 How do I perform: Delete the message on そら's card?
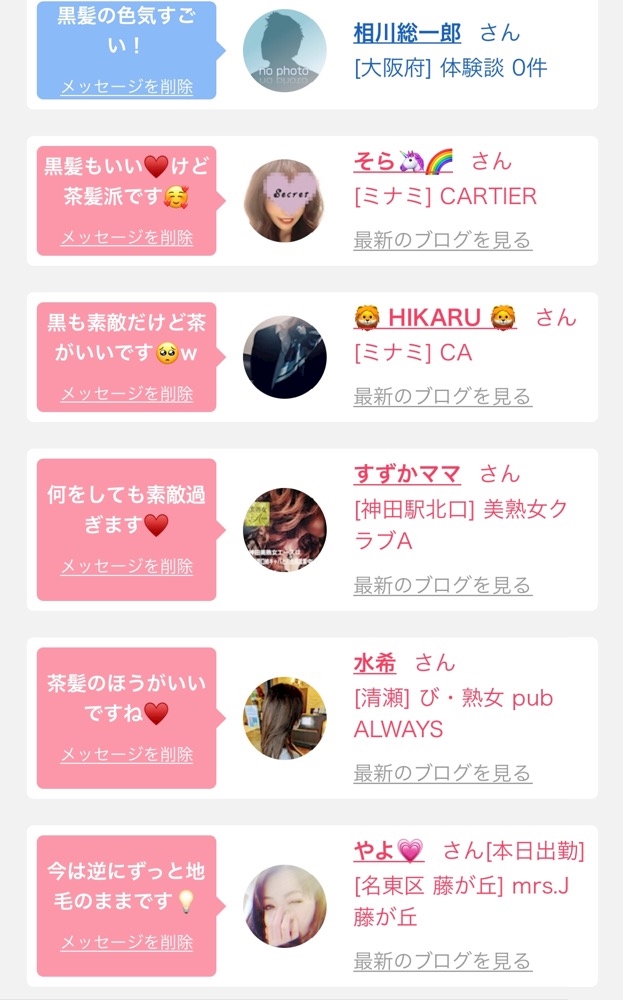click(x=126, y=238)
